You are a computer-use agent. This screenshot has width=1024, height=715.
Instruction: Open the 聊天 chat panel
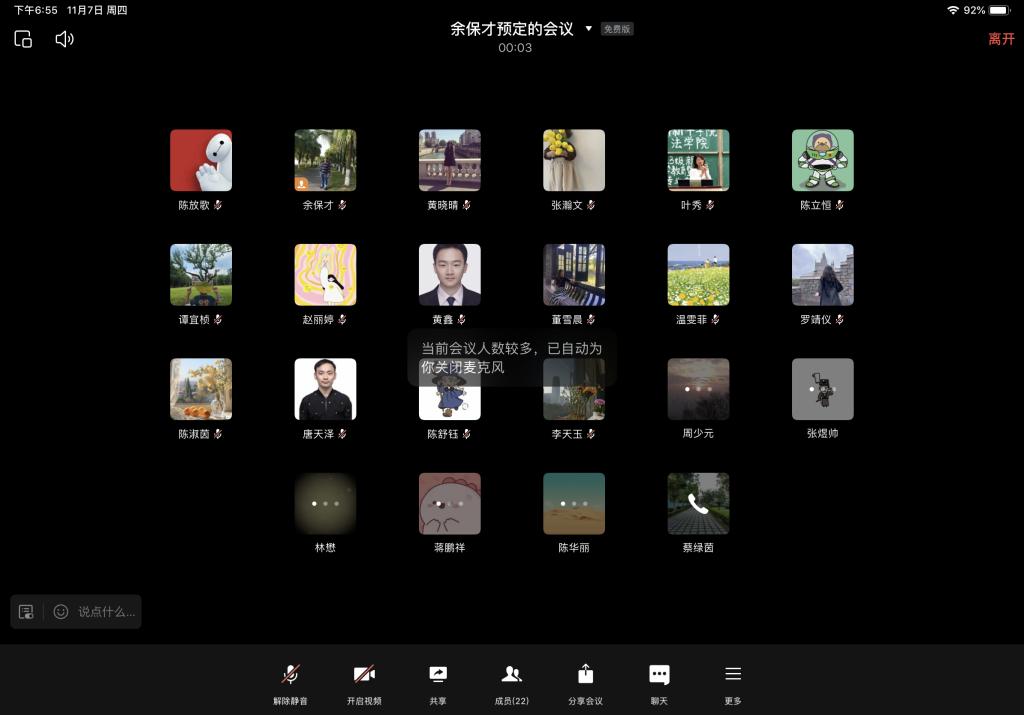point(659,683)
